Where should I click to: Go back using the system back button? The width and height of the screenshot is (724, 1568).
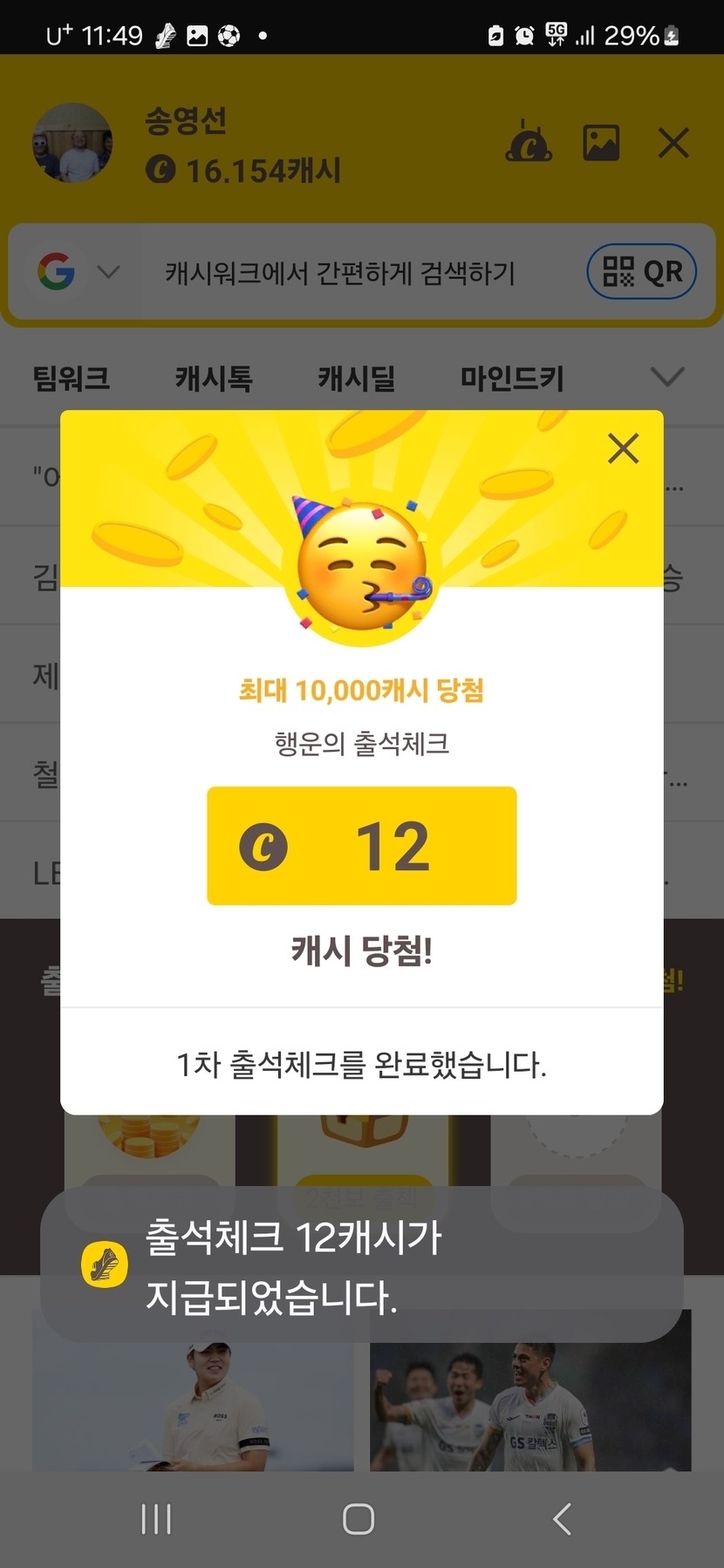point(563,1518)
